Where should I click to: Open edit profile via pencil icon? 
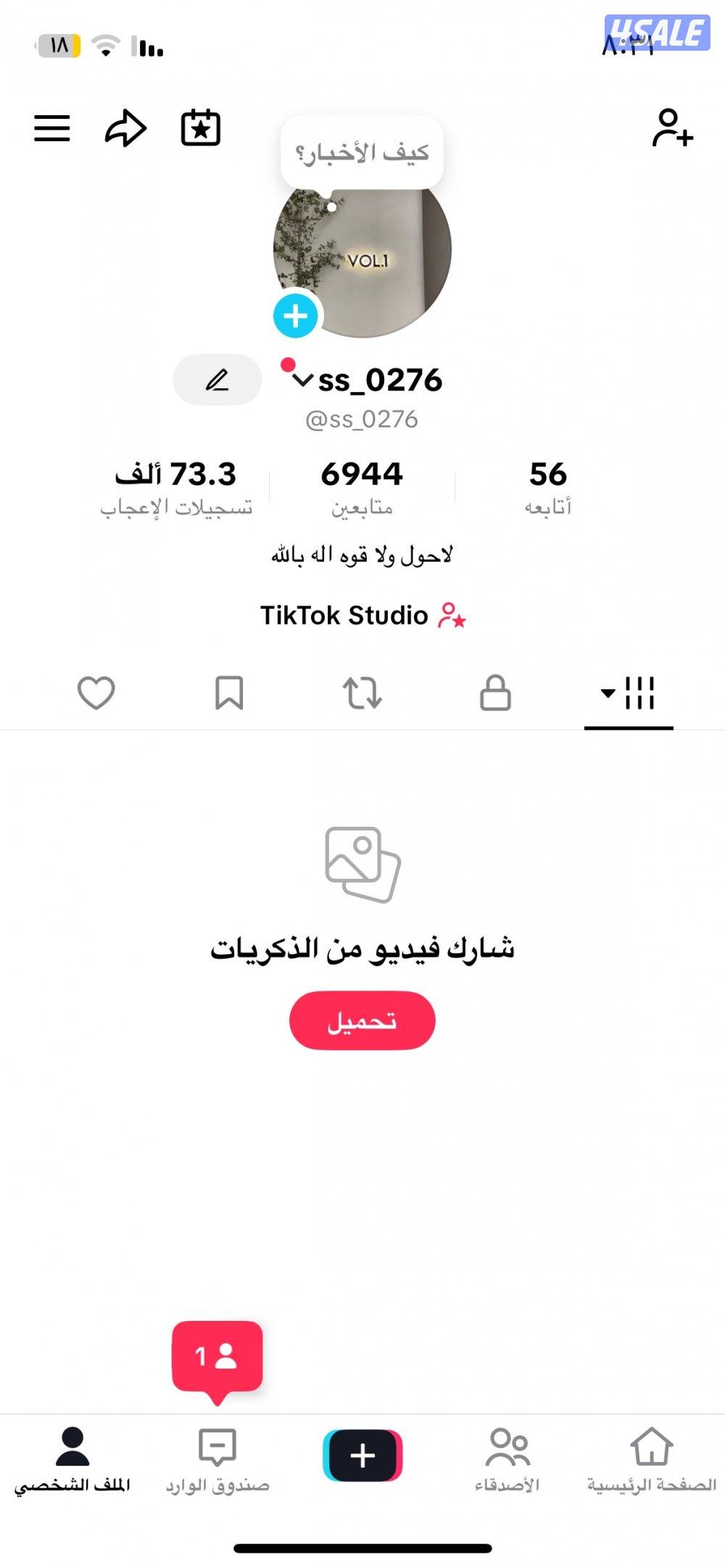(216, 378)
